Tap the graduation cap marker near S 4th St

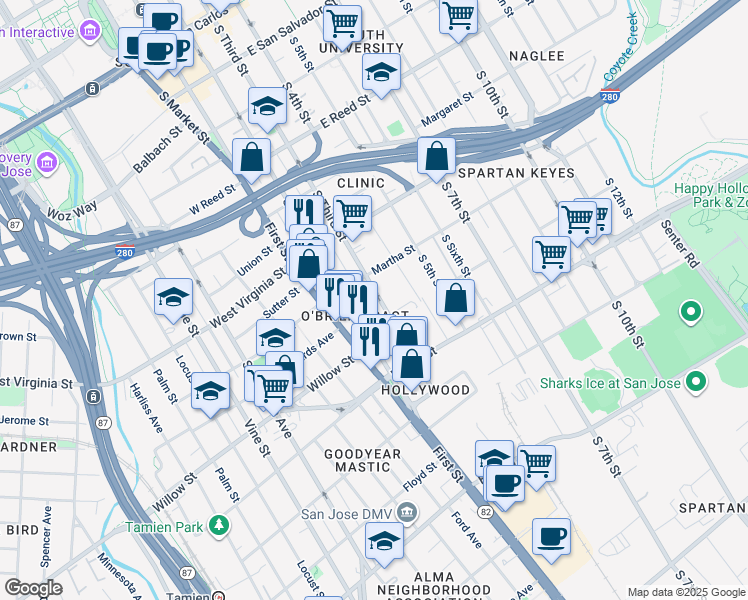(x=268, y=106)
